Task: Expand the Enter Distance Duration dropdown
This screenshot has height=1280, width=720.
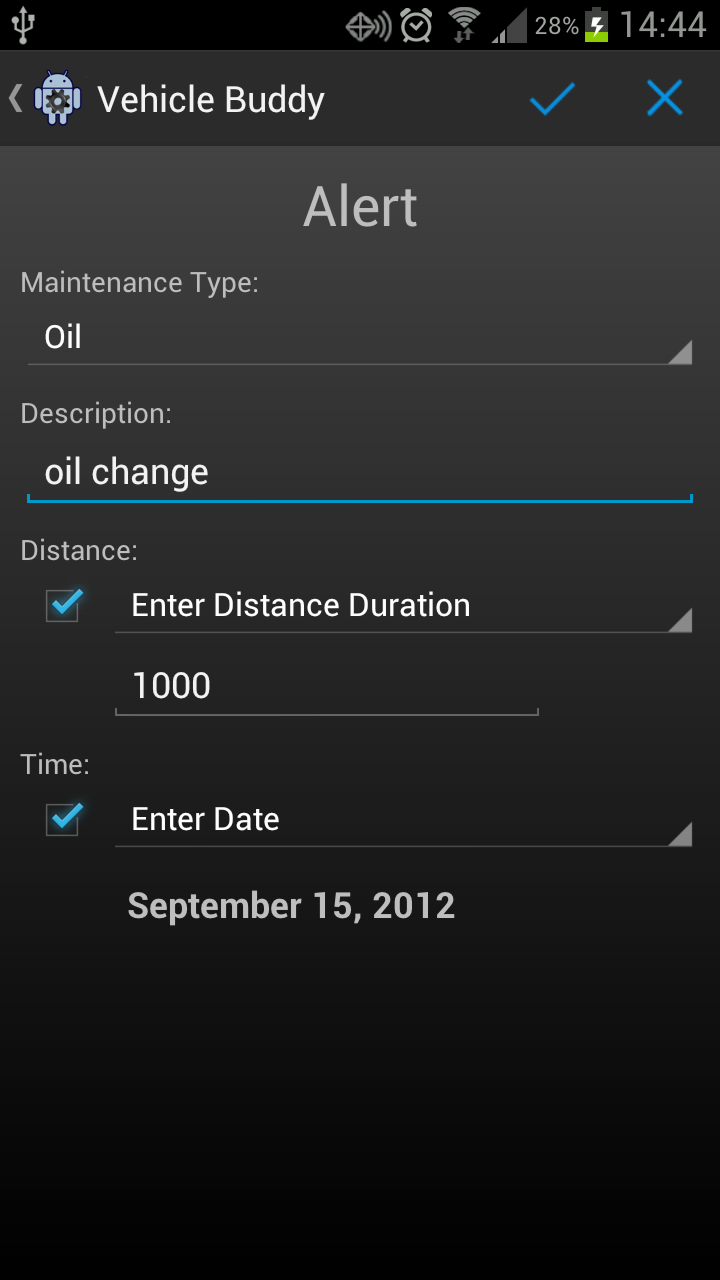Action: [x=404, y=606]
